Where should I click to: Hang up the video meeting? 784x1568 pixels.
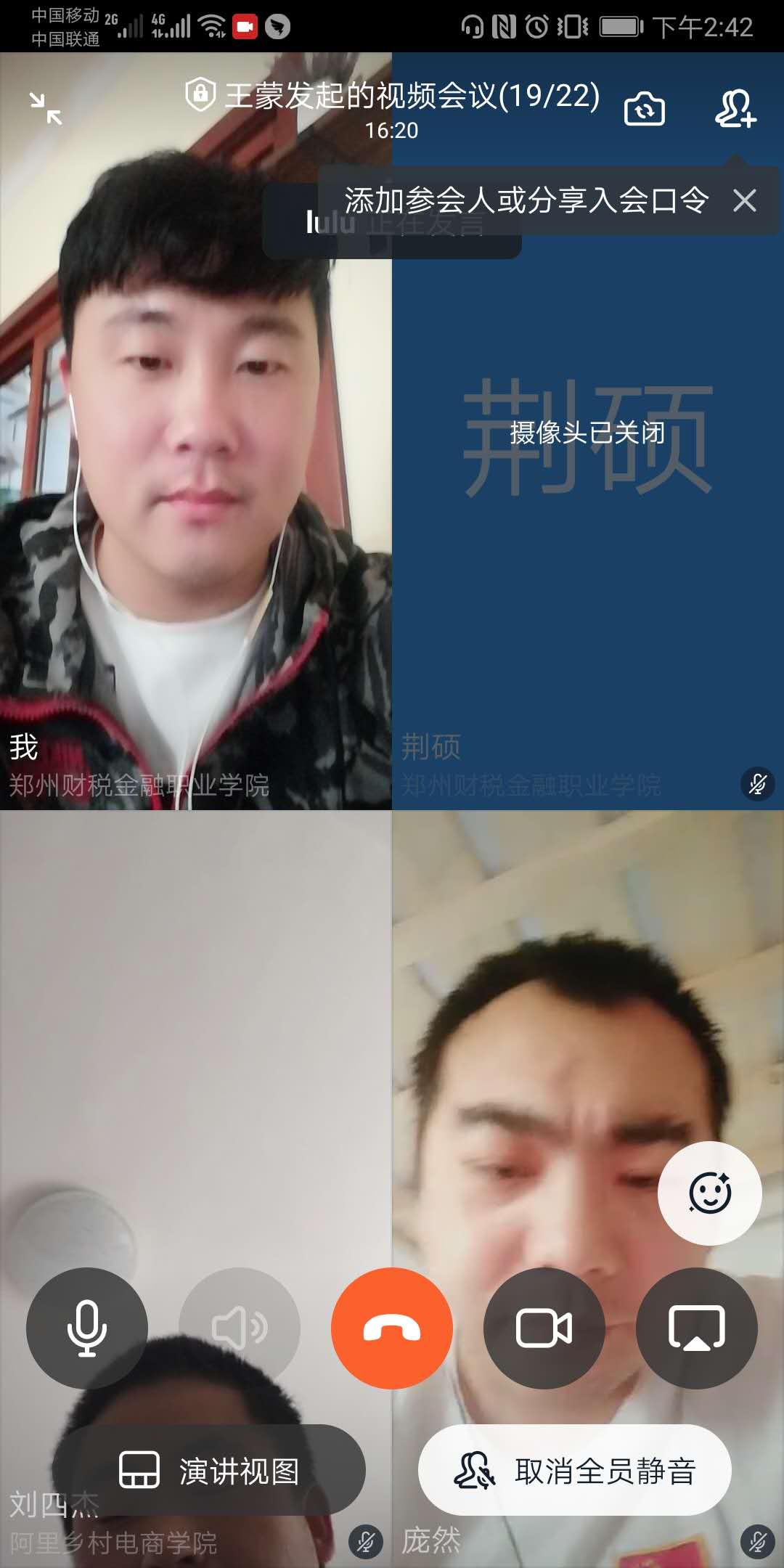pyautogui.click(x=392, y=1328)
